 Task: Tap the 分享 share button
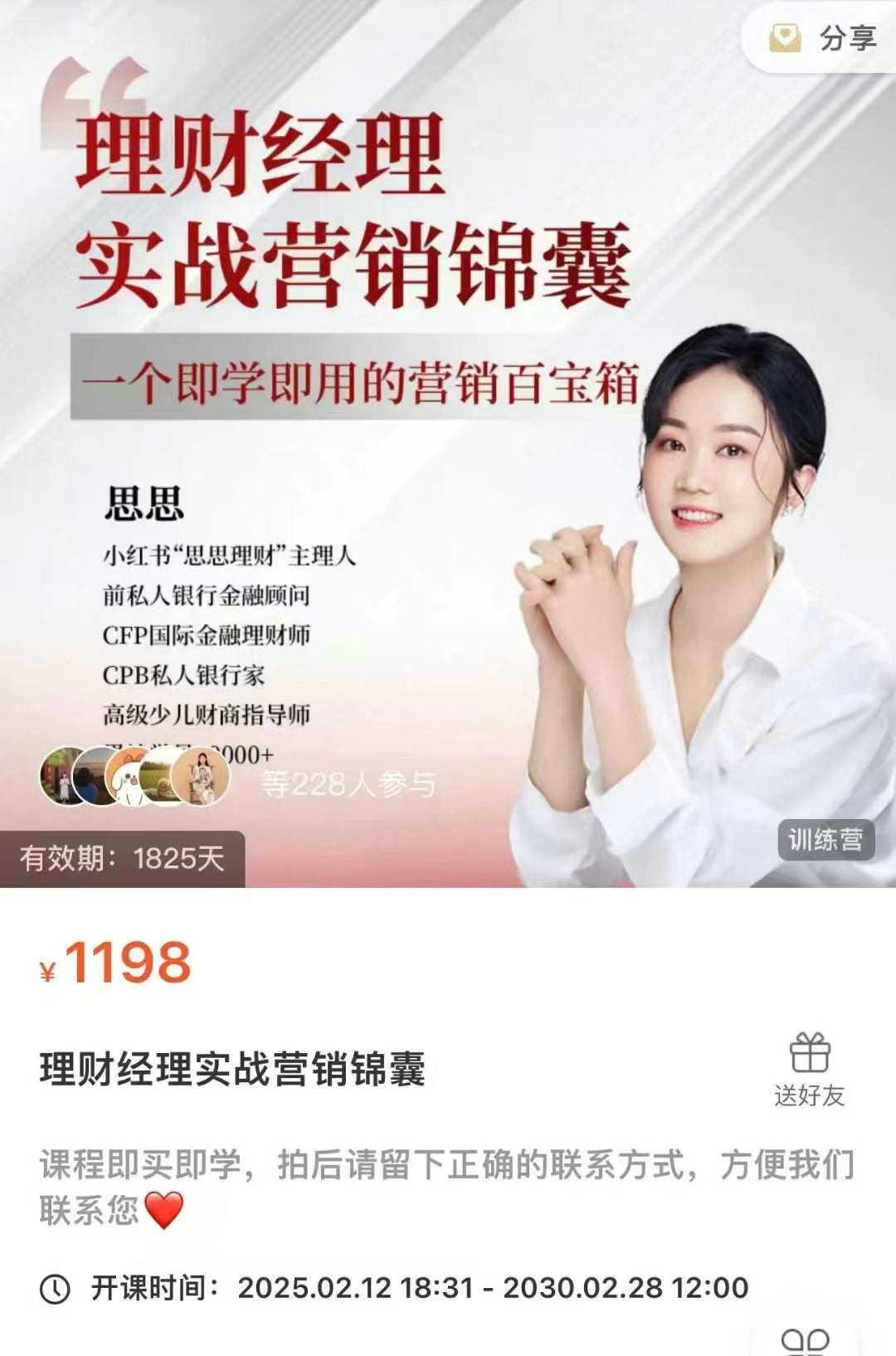click(x=823, y=38)
